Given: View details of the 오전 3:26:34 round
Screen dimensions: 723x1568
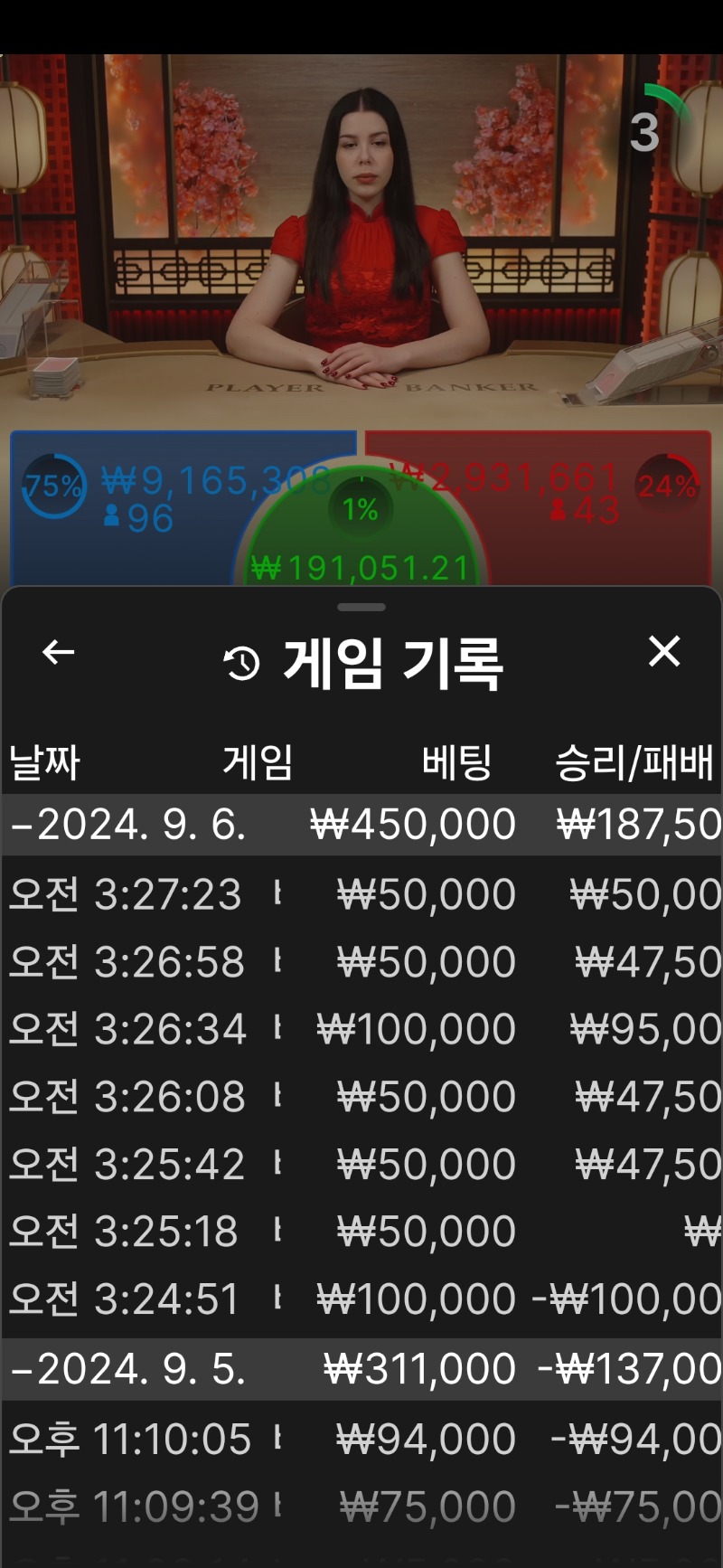Looking at the screenshot, I should 361,1029.
